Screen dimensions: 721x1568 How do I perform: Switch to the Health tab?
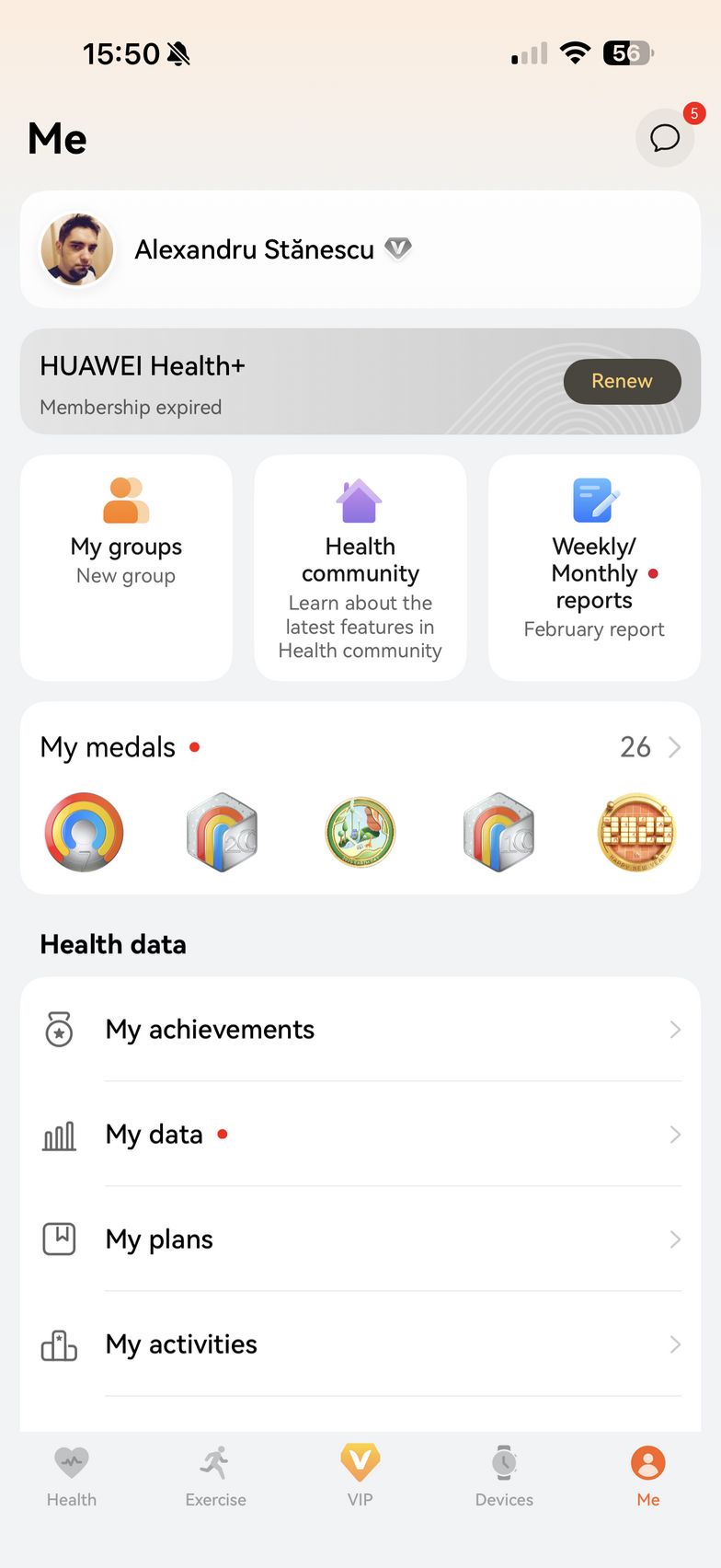pos(72,1476)
